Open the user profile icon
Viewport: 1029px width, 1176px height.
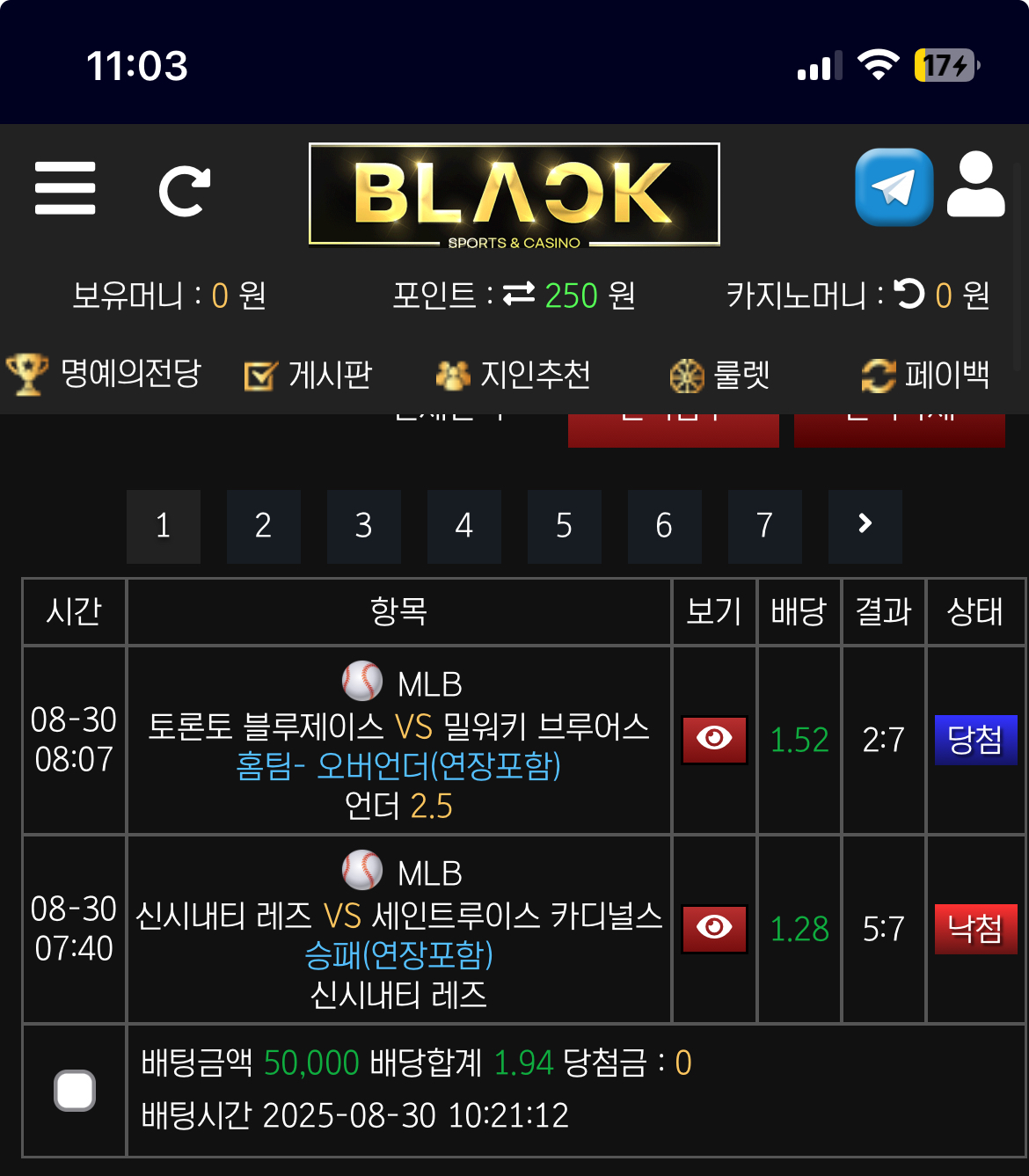tap(975, 186)
